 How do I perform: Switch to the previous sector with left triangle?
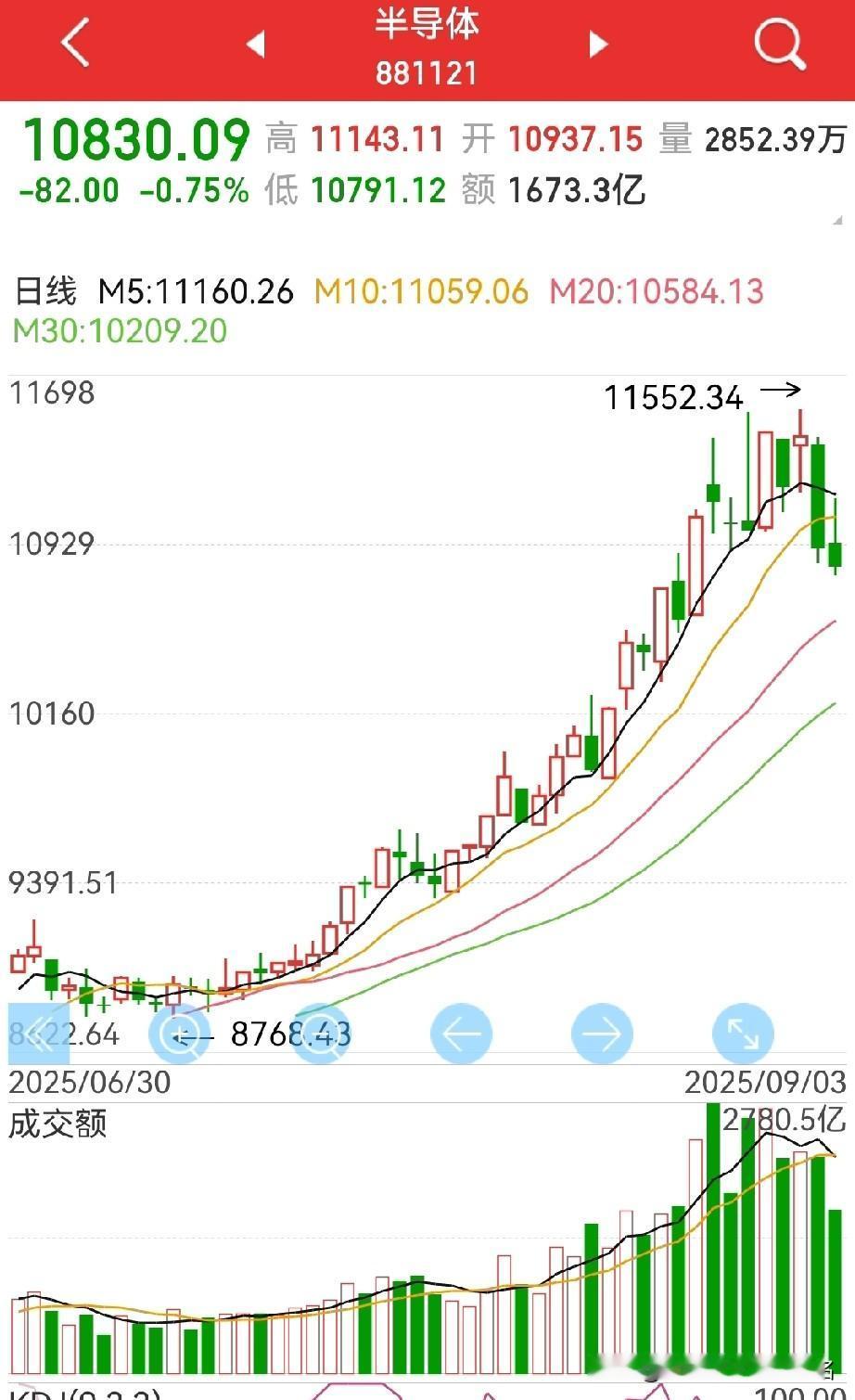pos(255,44)
